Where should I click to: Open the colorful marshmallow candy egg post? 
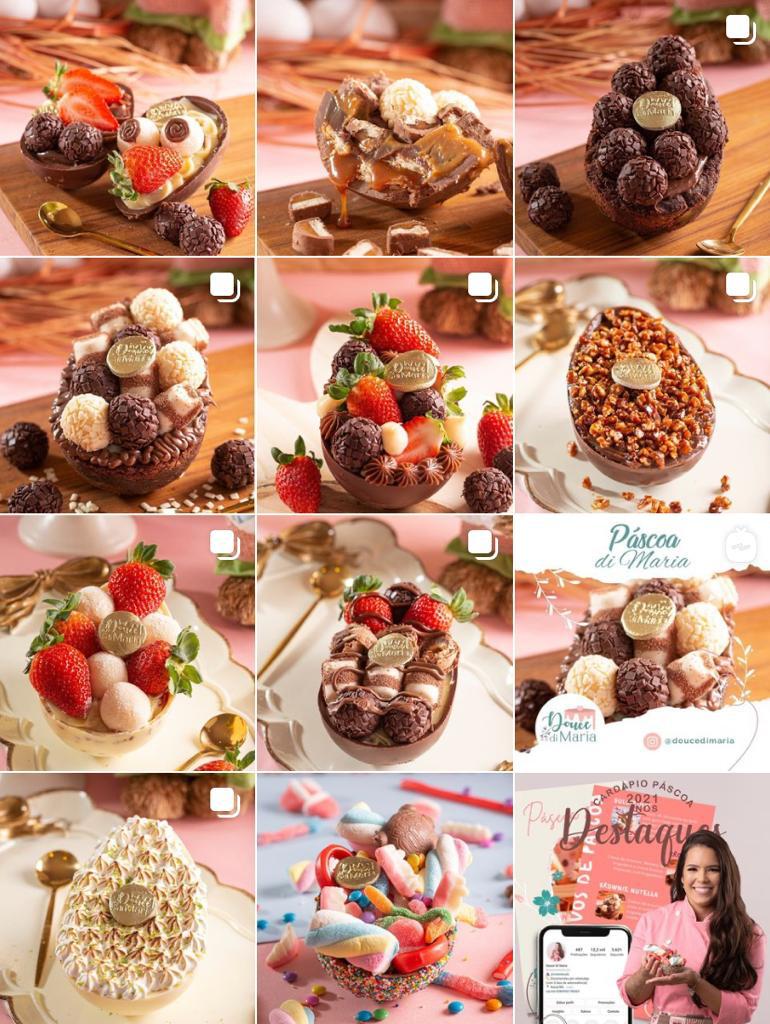point(384,899)
